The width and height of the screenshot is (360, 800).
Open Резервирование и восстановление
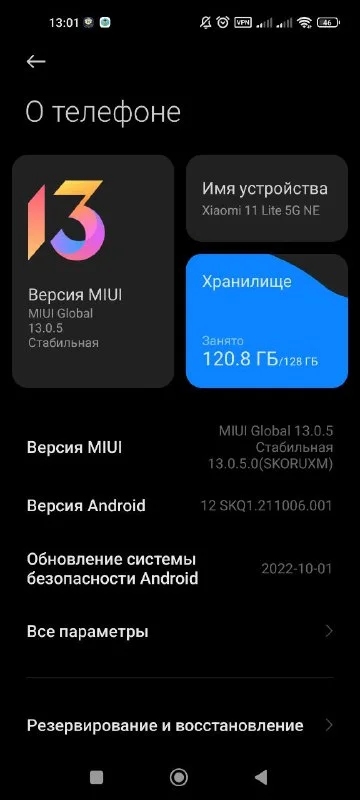(180, 725)
